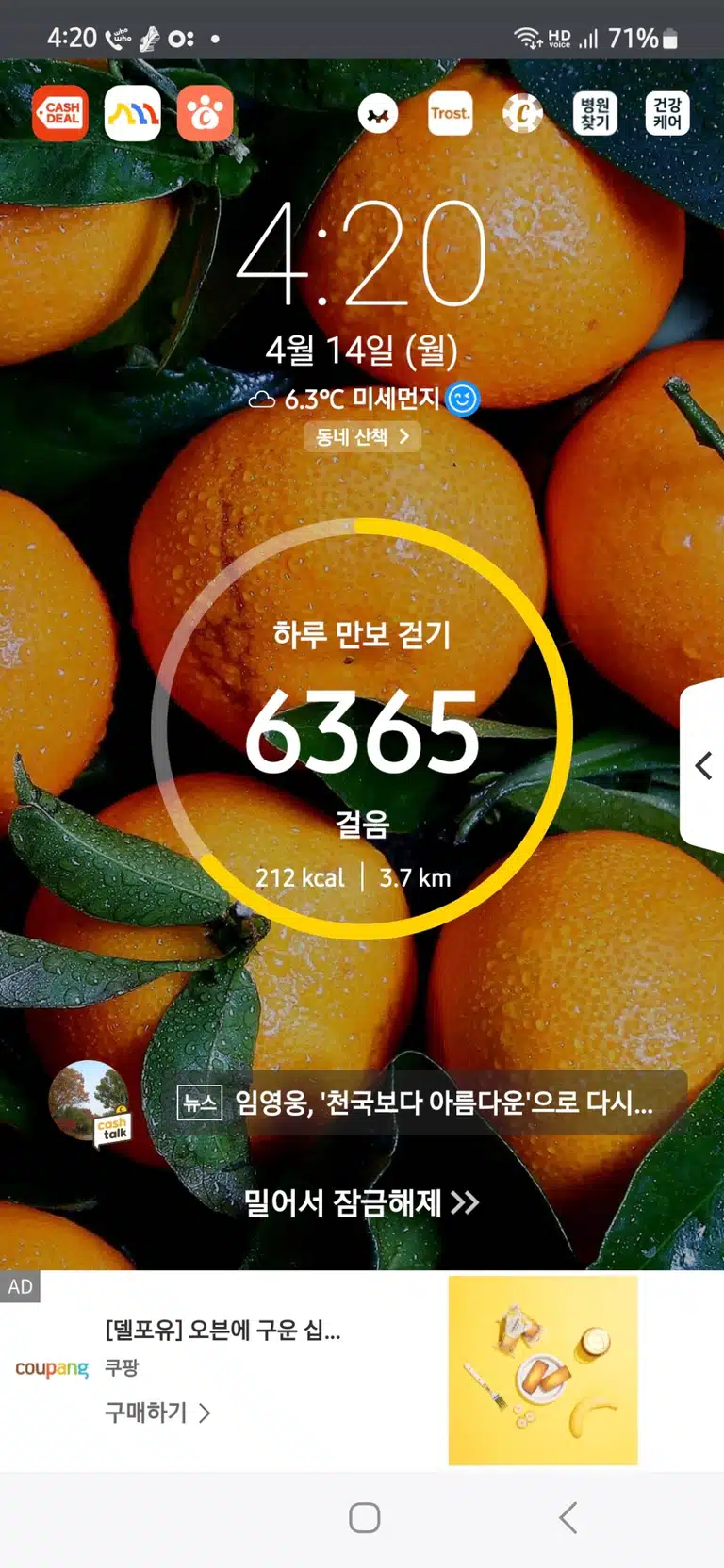Image resolution: width=724 pixels, height=1568 pixels.
Task: Expand the side panel arrow handle
Action: 702,765
